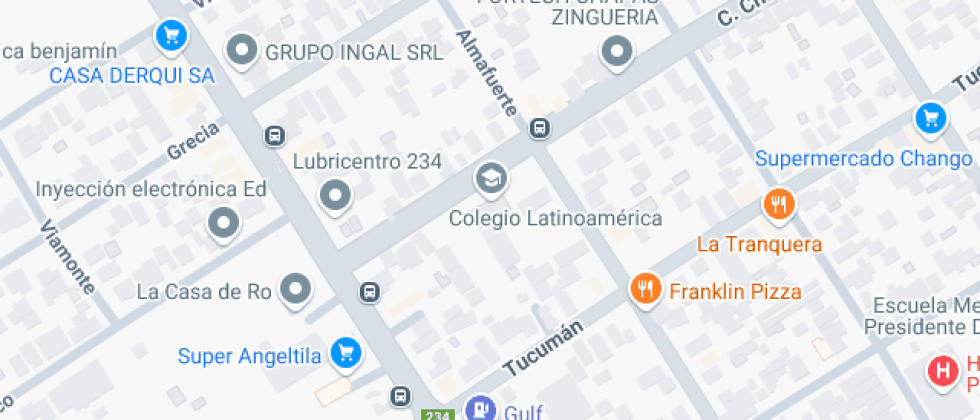Select the Super Angeltila shopping marker

pyautogui.click(x=346, y=352)
